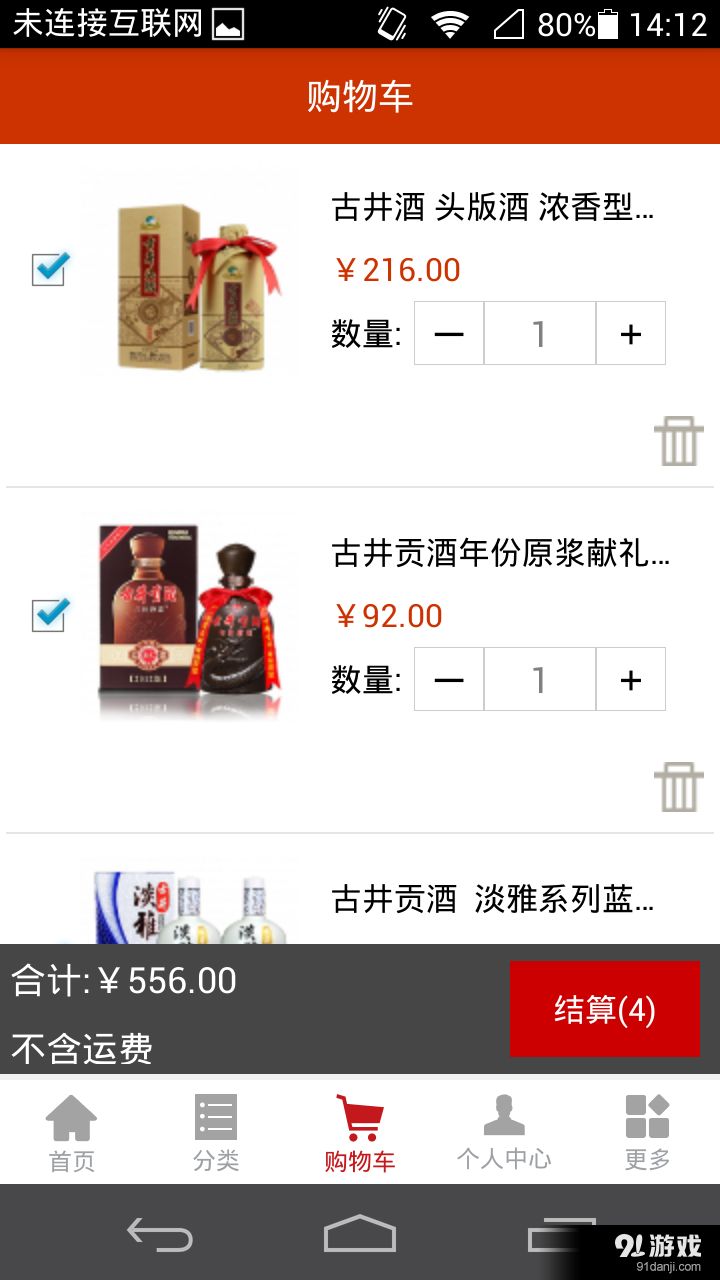Image resolution: width=720 pixels, height=1280 pixels.
Task: Decrease quantity of 古井贡酒年份原浆
Action: (448, 679)
